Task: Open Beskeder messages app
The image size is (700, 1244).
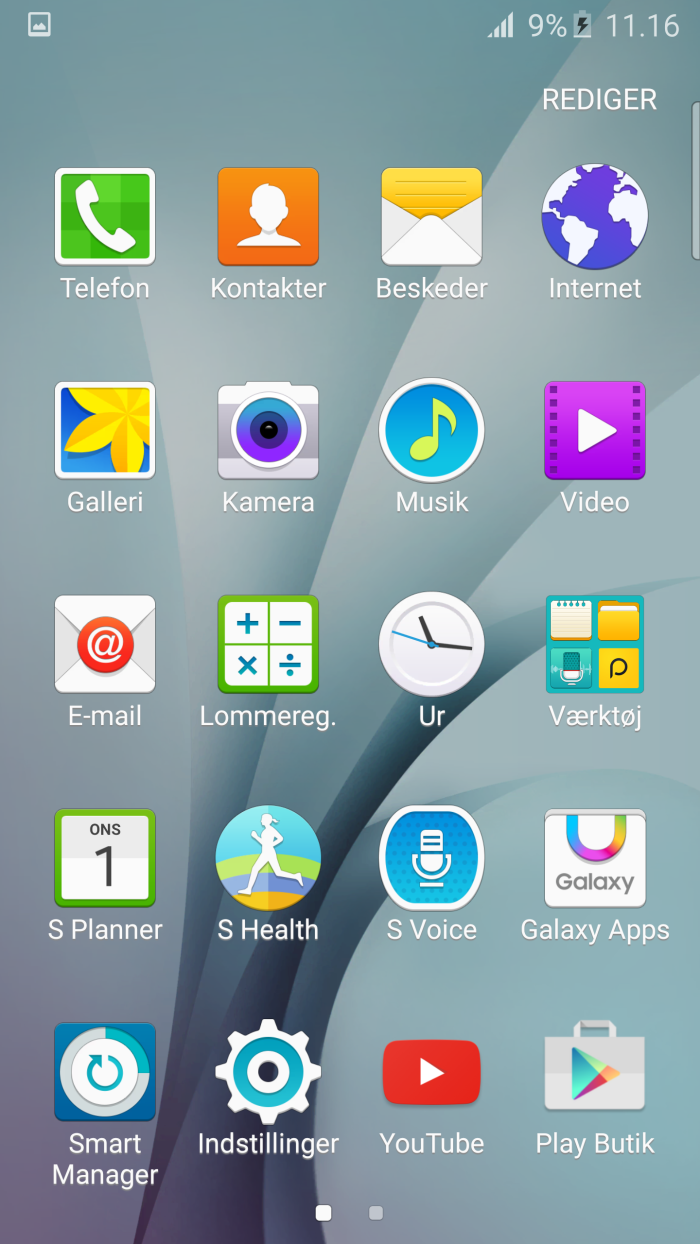Action: [432, 217]
